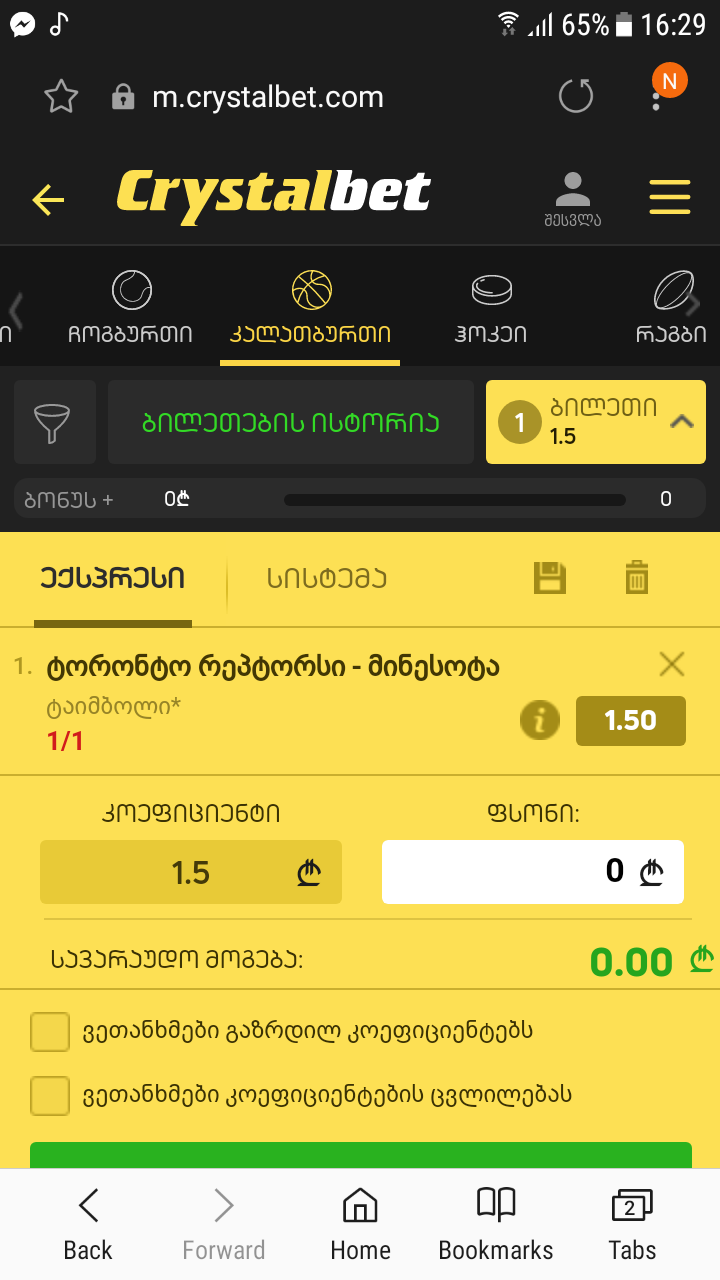Viewport: 720px width, 1280px height.
Task: Enable agreement to increased coefficients checkbox
Action: (x=49, y=1031)
